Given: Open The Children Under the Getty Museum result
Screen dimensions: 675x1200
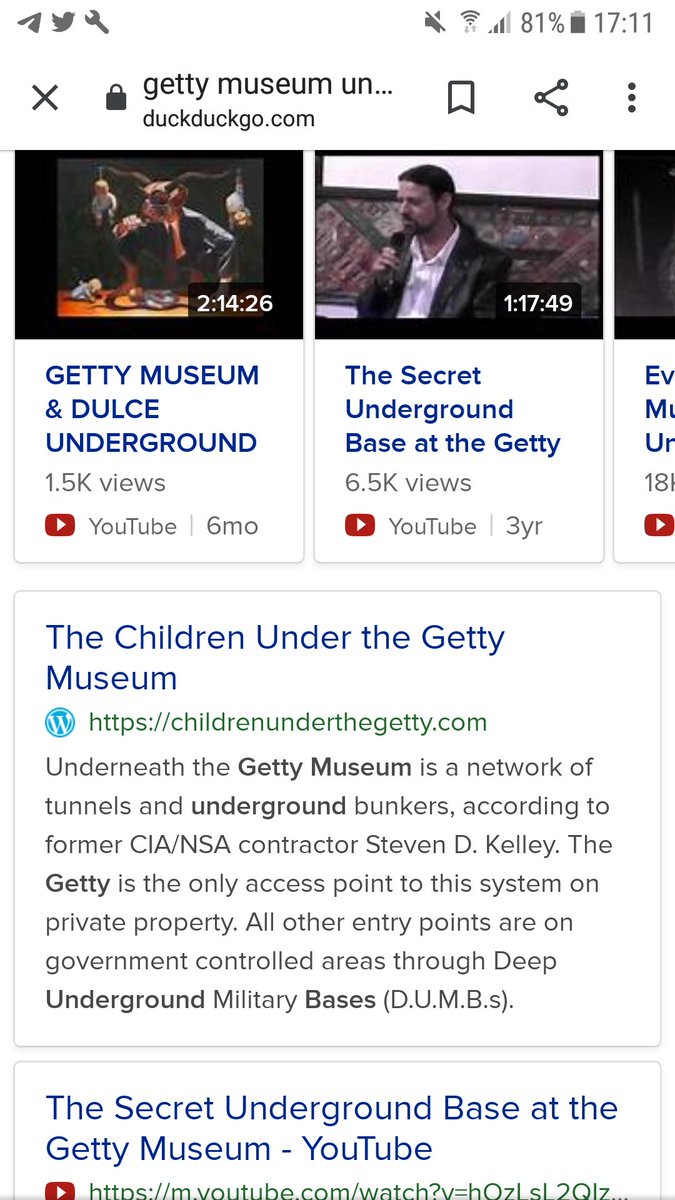Looking at the screenshot, I should (x=275, y=657).
